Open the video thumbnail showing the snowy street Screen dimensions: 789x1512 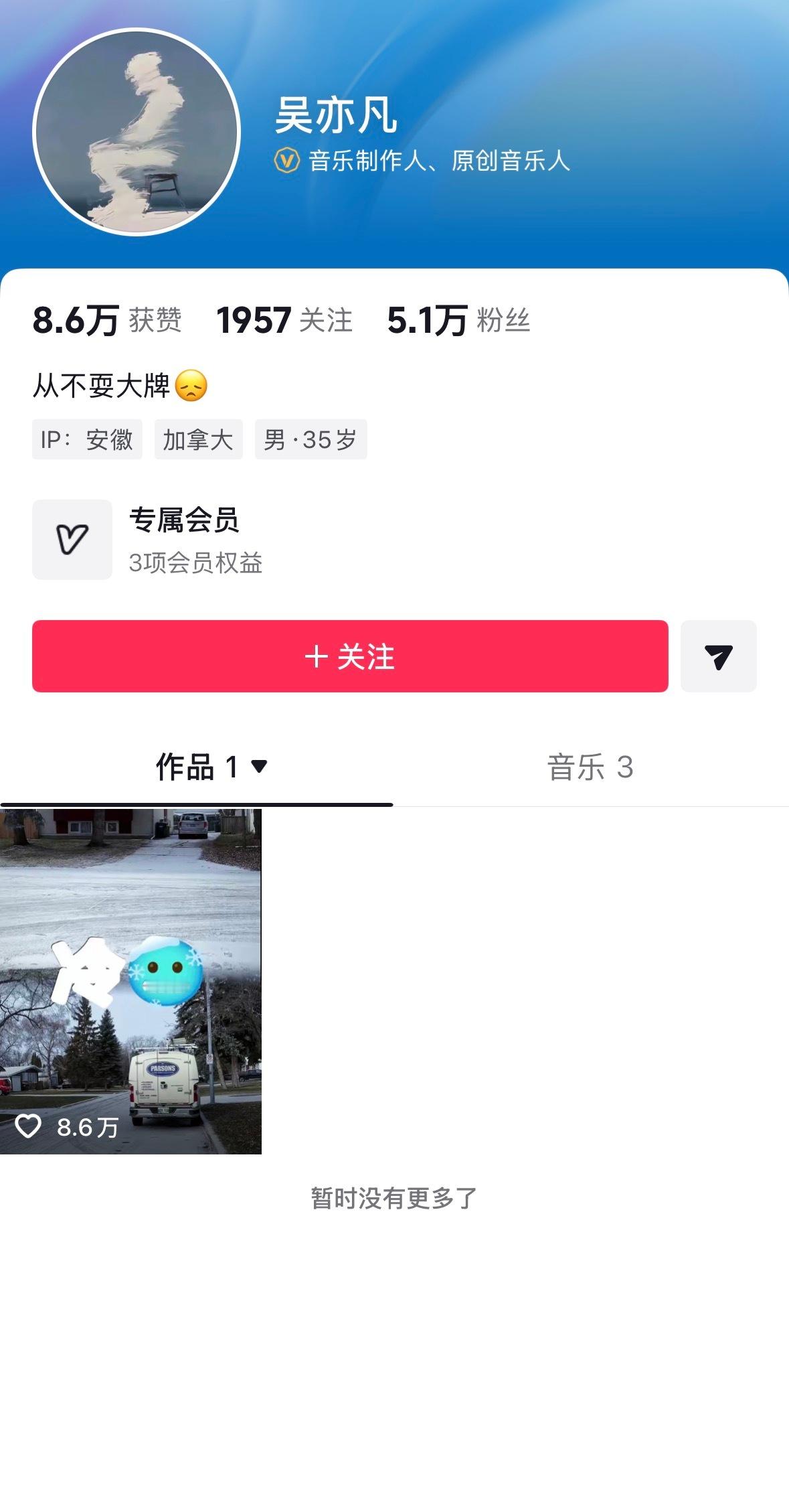[131, 978]
